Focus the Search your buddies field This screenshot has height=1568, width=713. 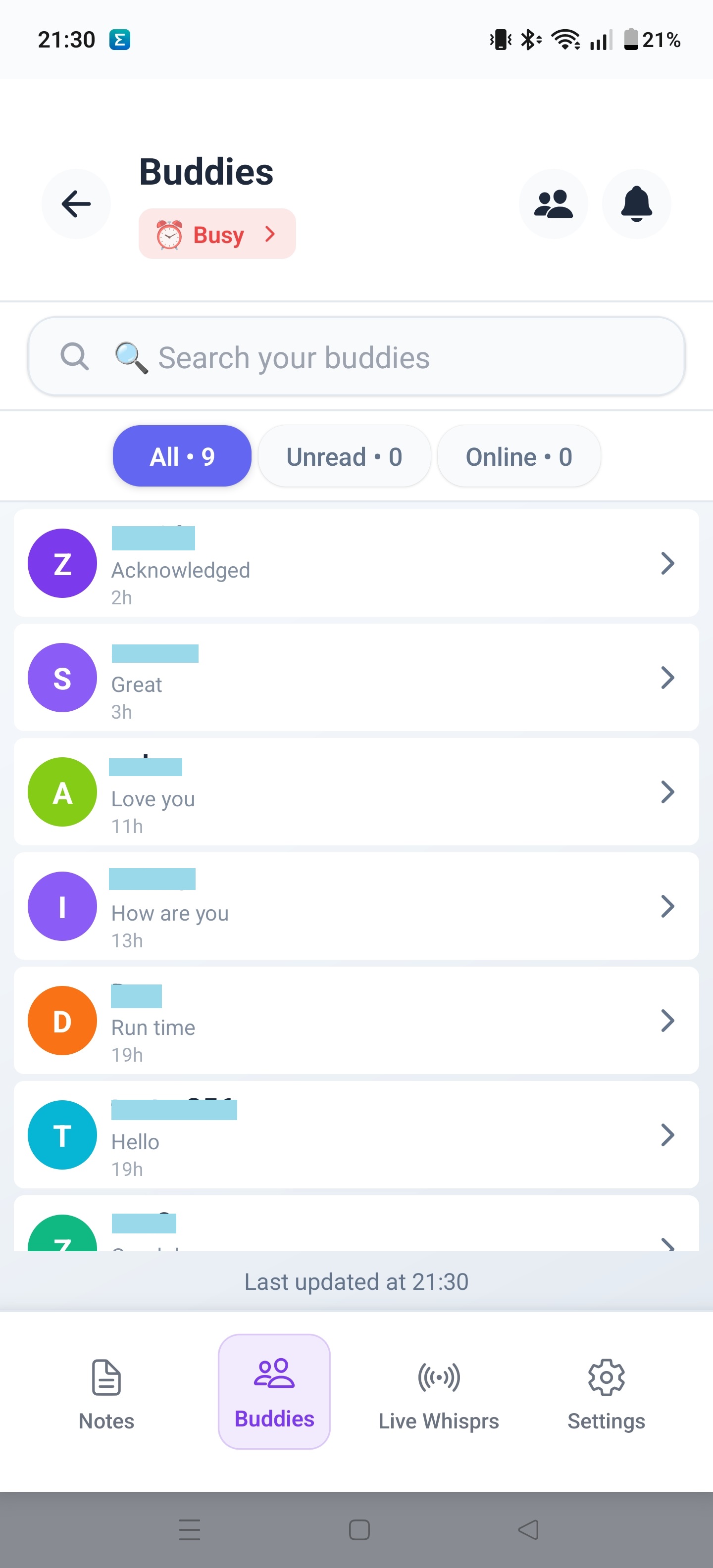point(356,357)
